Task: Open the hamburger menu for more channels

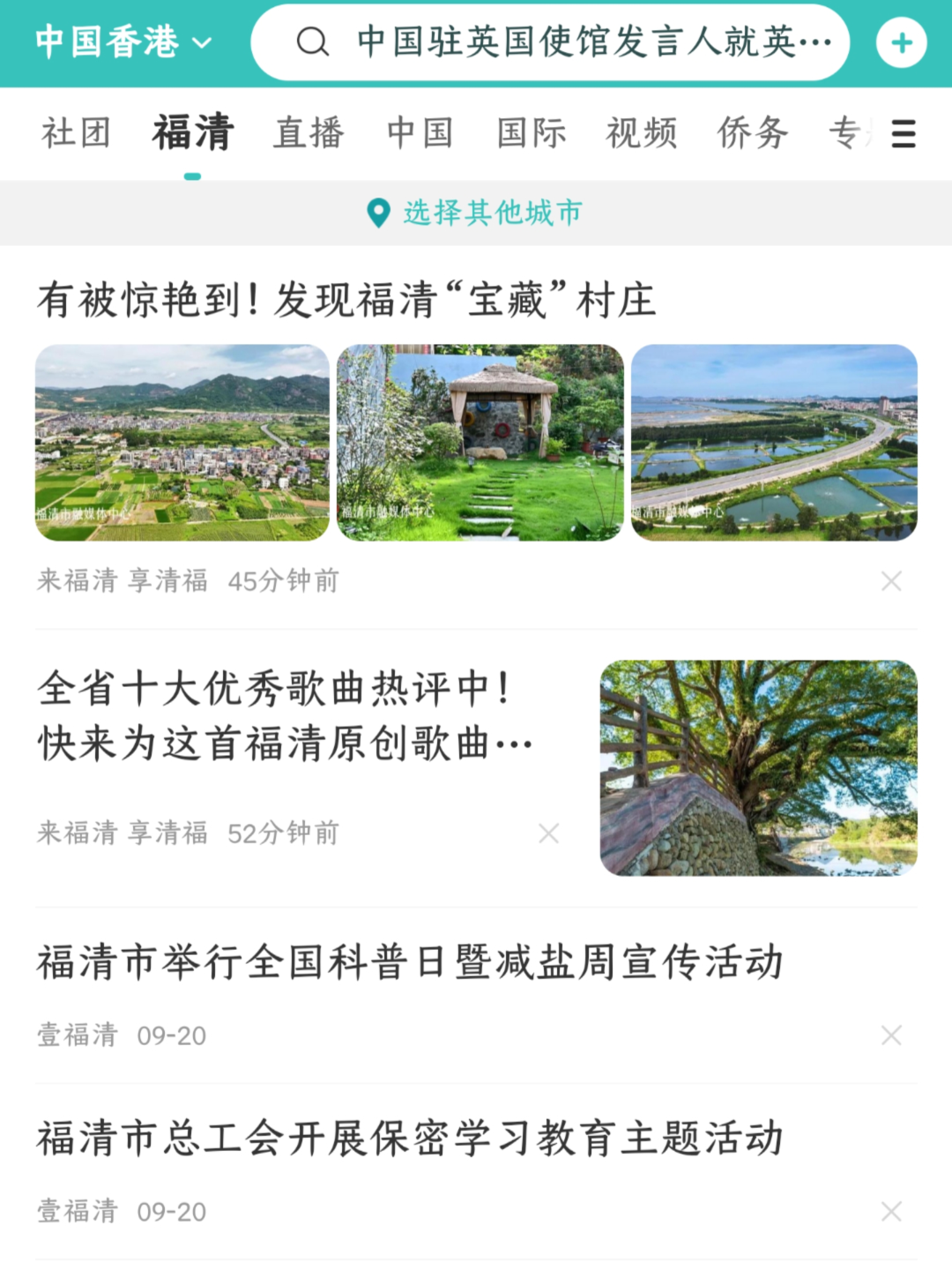Action: [x=903, y=134]
